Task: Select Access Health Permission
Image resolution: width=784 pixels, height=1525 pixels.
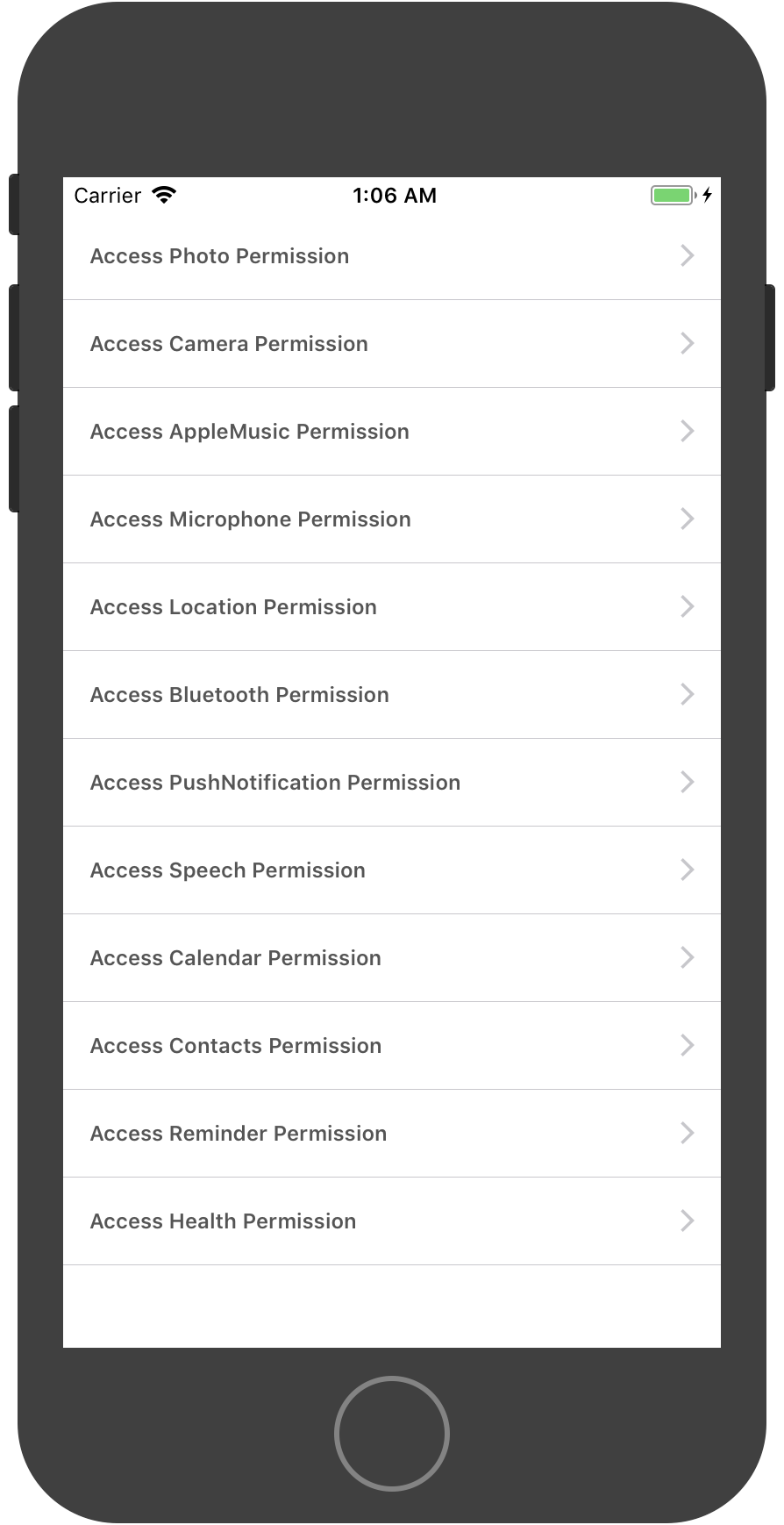Action: coord(392,1221)
